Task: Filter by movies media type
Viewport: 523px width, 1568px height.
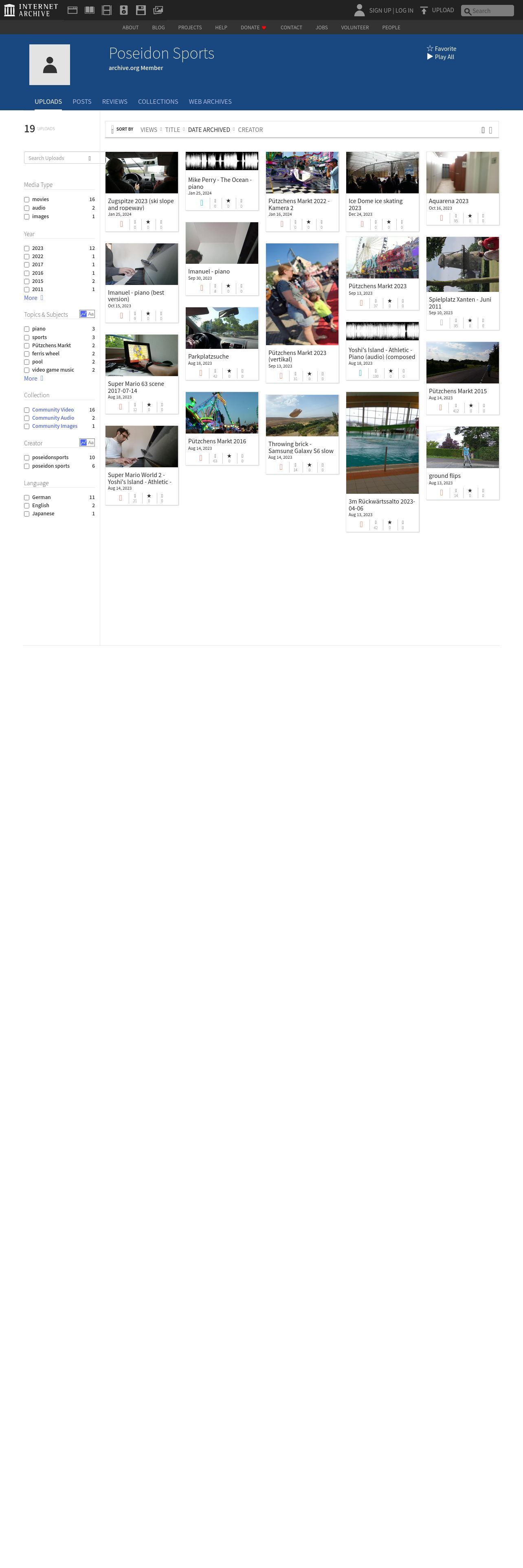Action: point(27,199)
